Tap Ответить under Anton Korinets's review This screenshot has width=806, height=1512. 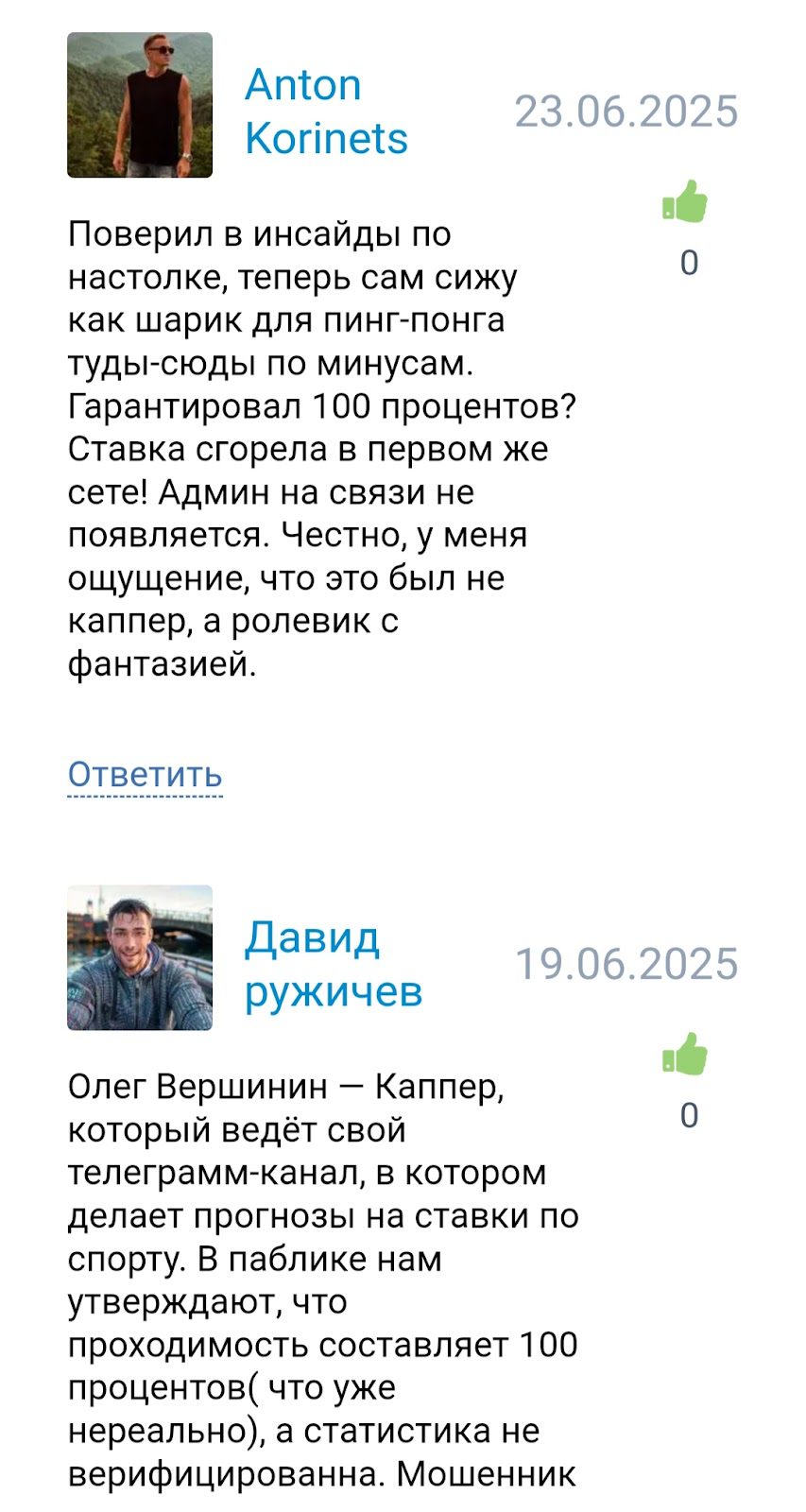pyautogui.click(x=145, y=775)
